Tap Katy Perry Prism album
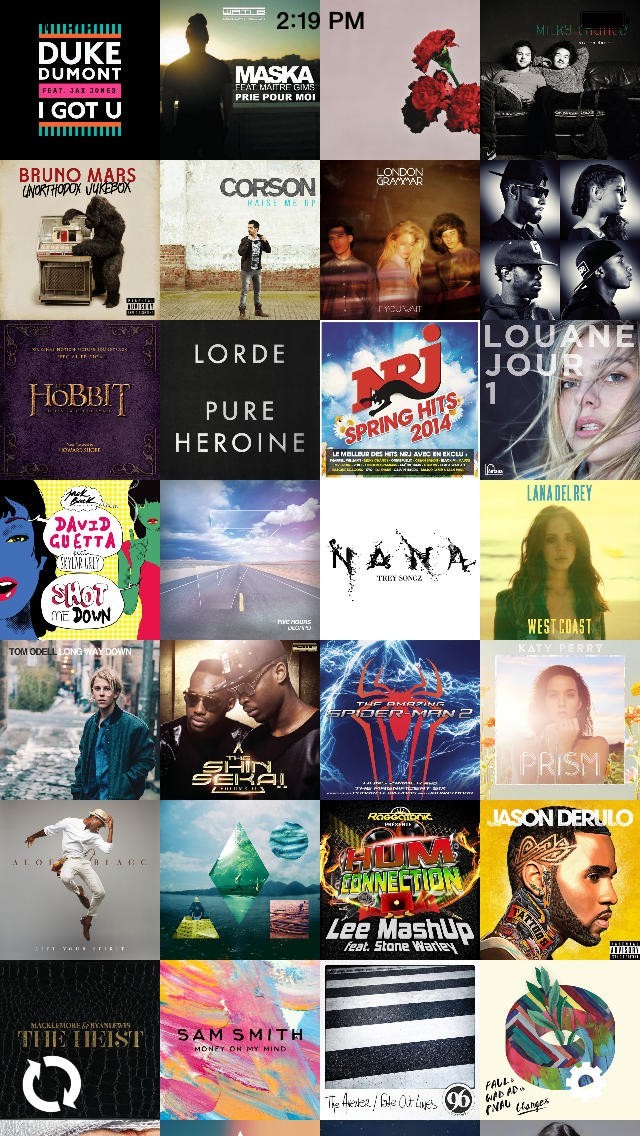The width and height of the screenshot is (640, 1136). pos(560,720)
